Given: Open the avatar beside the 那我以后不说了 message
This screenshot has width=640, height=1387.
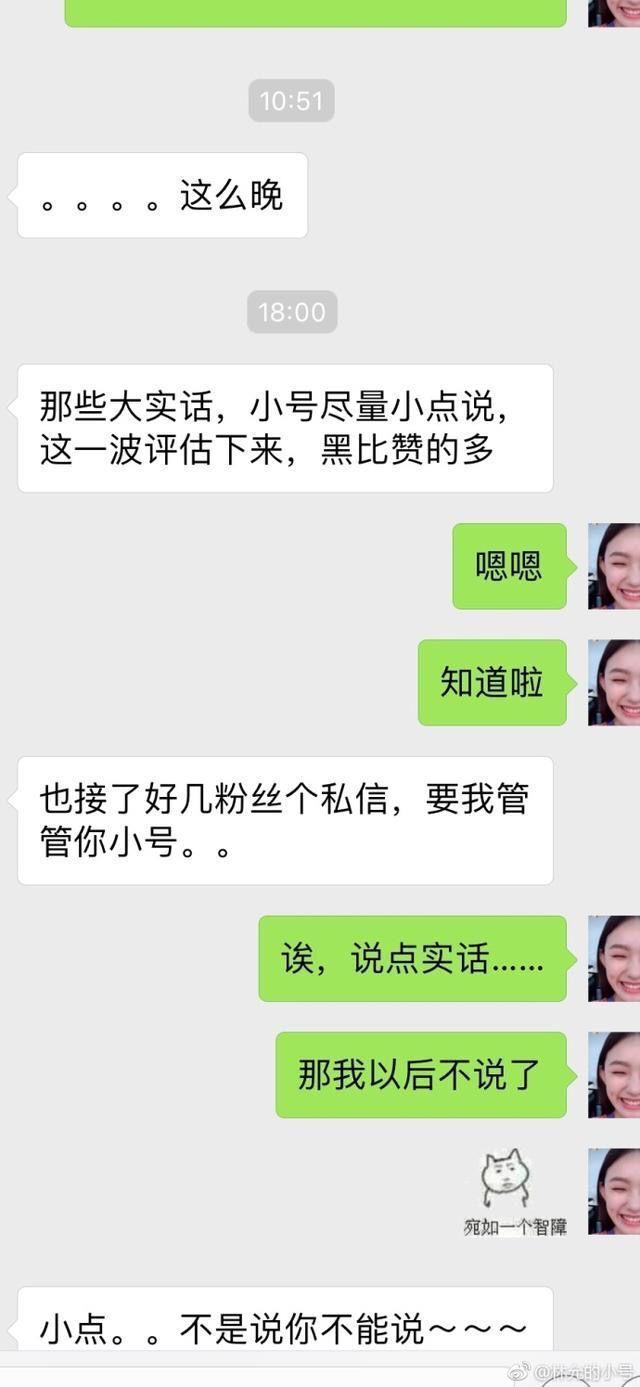Looking at the screenshot, I should pos(613,1075).
